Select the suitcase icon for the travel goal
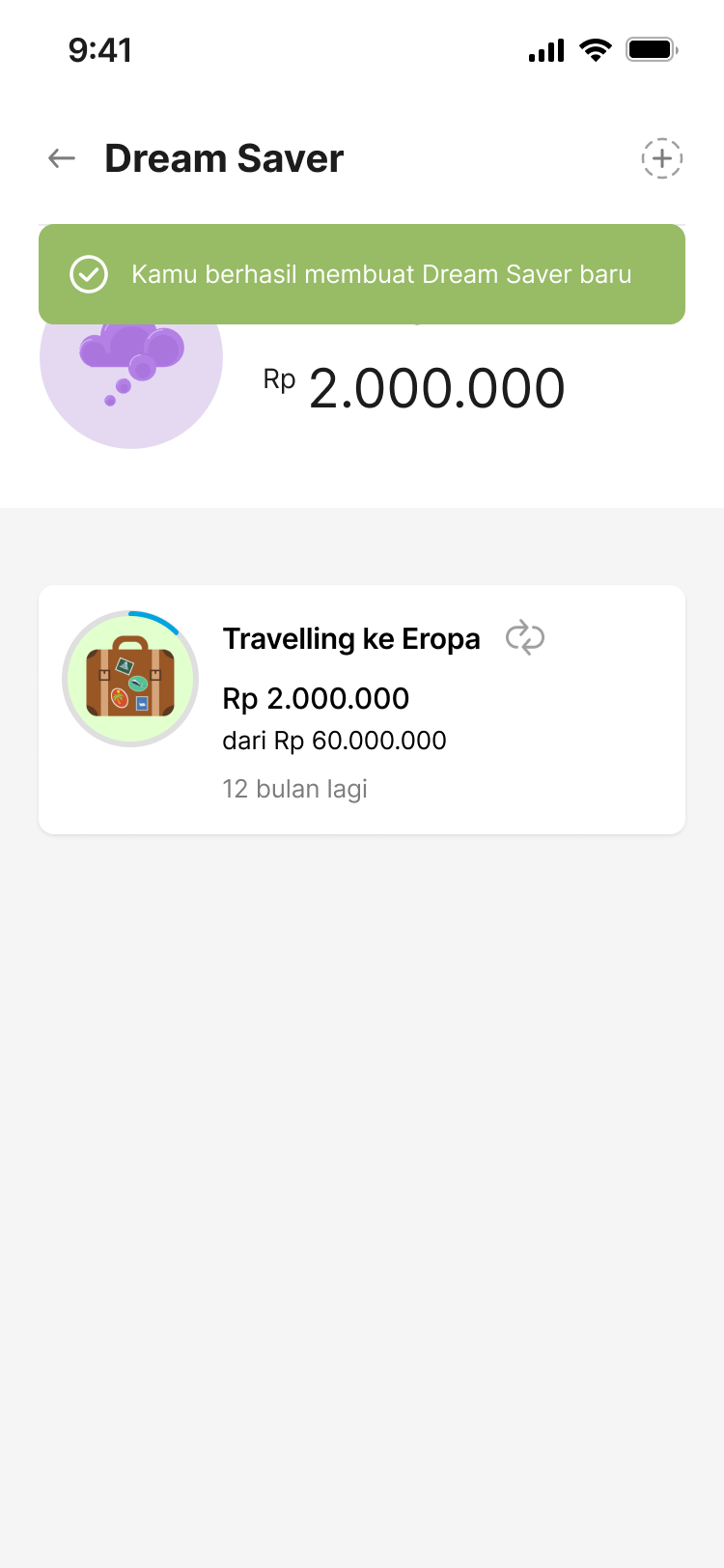Image resolution: width=724 pixels, height=1568 pixels. (x=129, y=678)
